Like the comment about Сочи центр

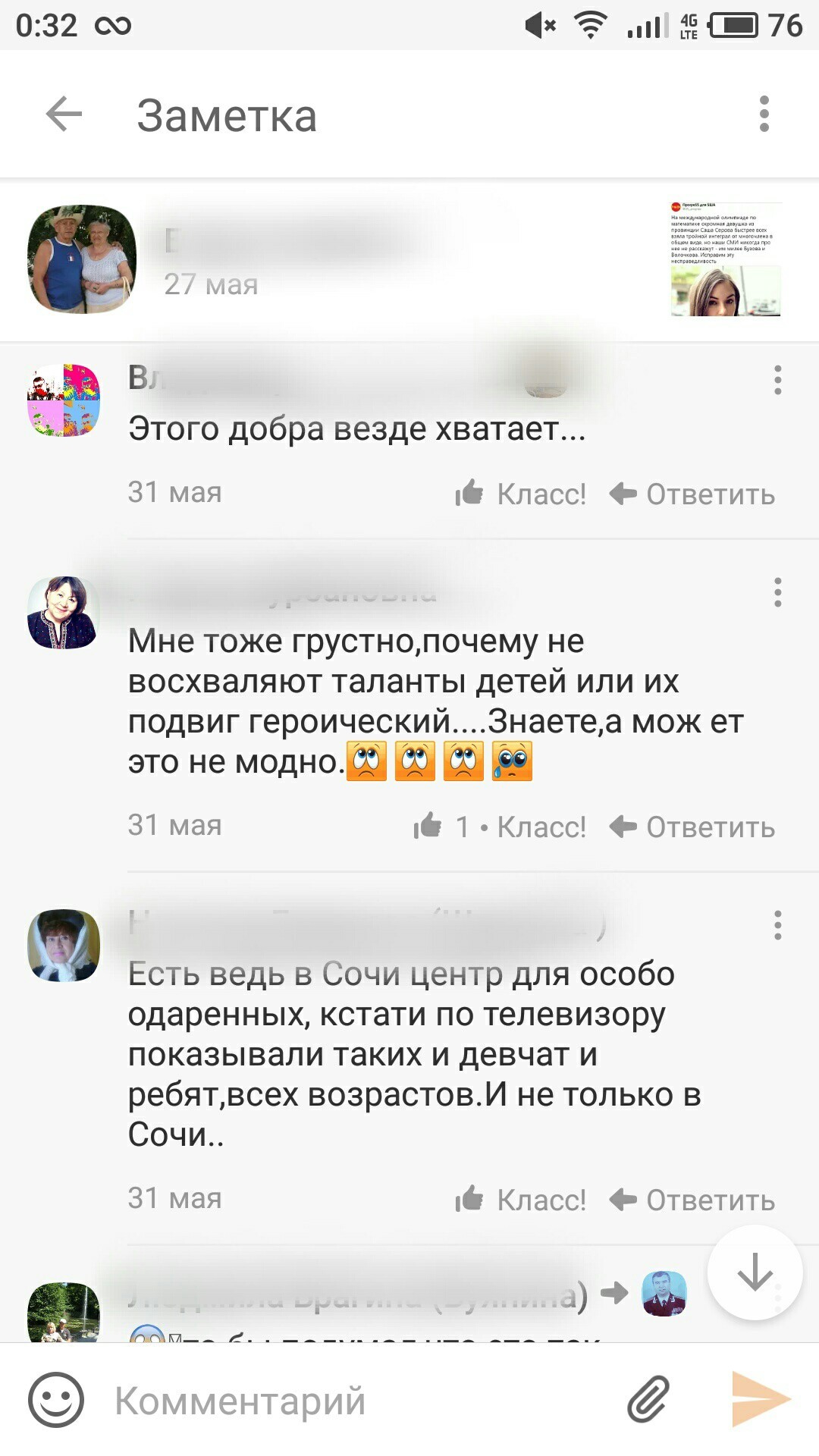[522, 1200]
